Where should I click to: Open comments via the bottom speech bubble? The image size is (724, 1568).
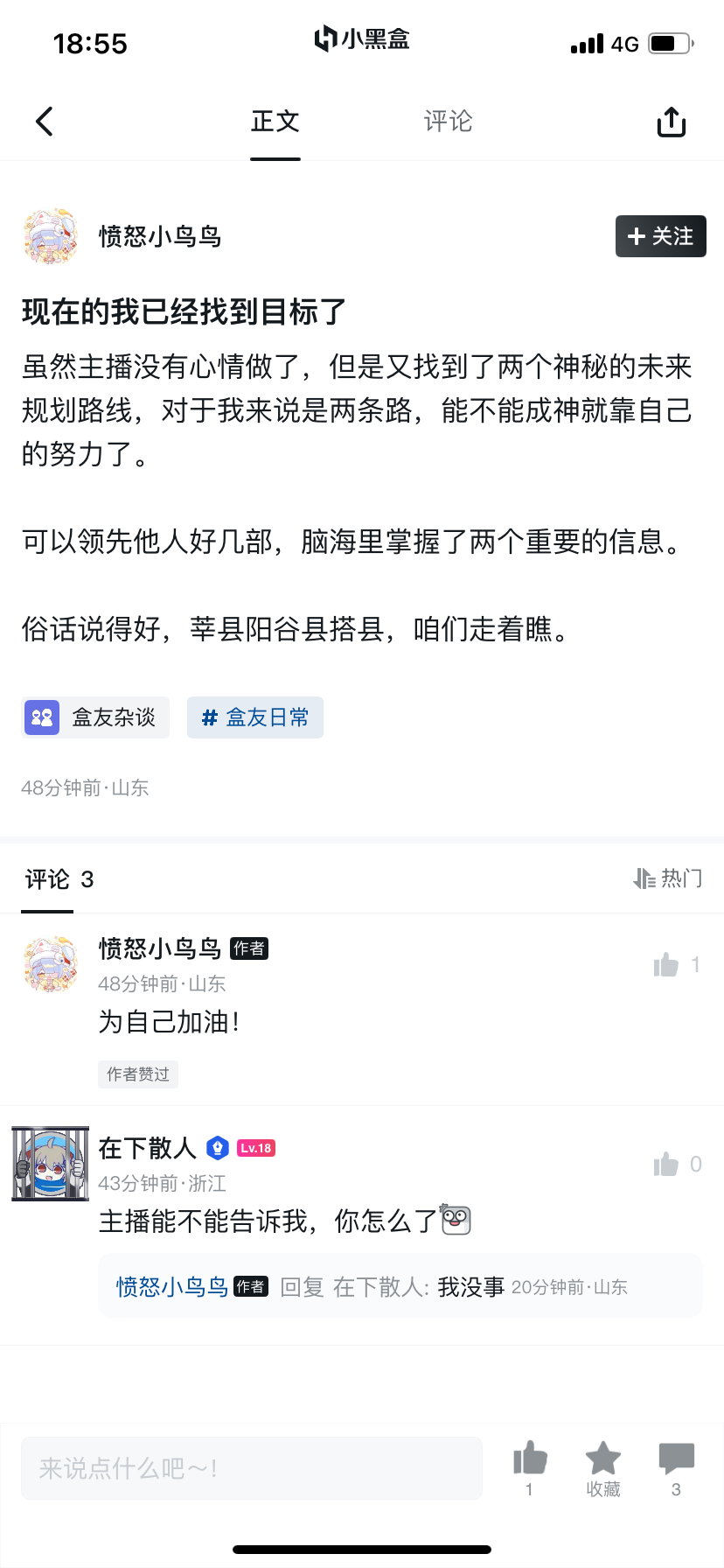tap(676, 1459)
